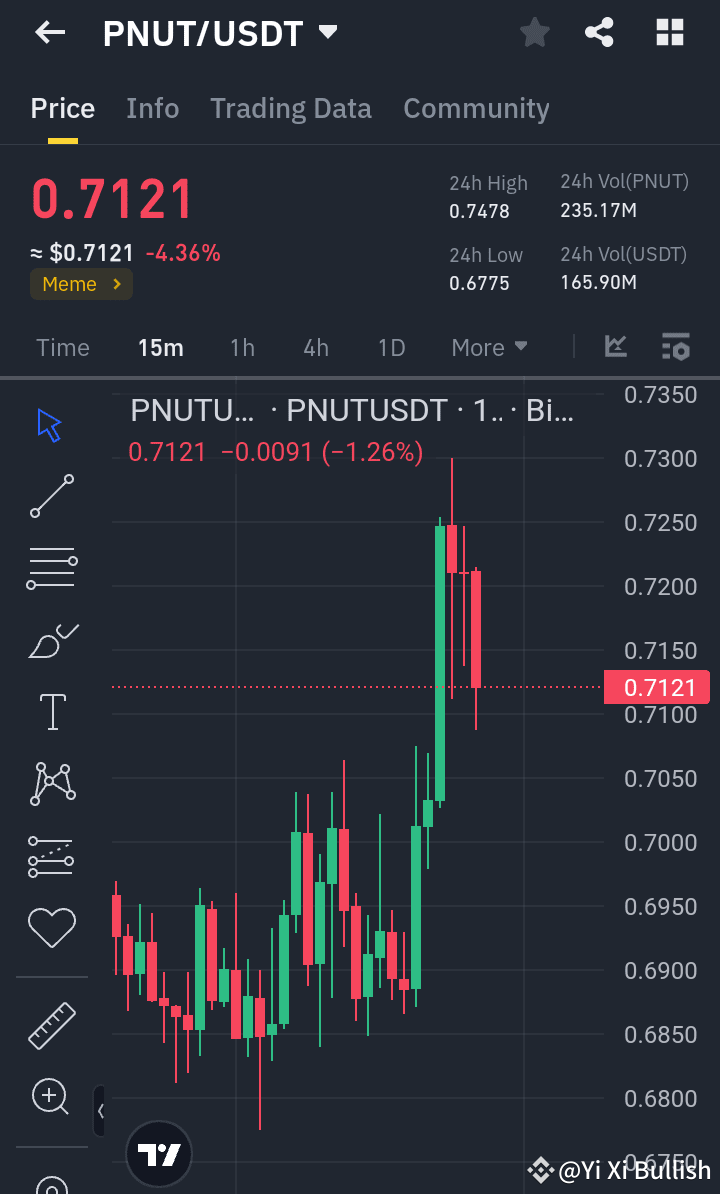720x1194 pixels.
Task: Toggle the favorite star for PNUT/USDT
Action: pos(534,32)
